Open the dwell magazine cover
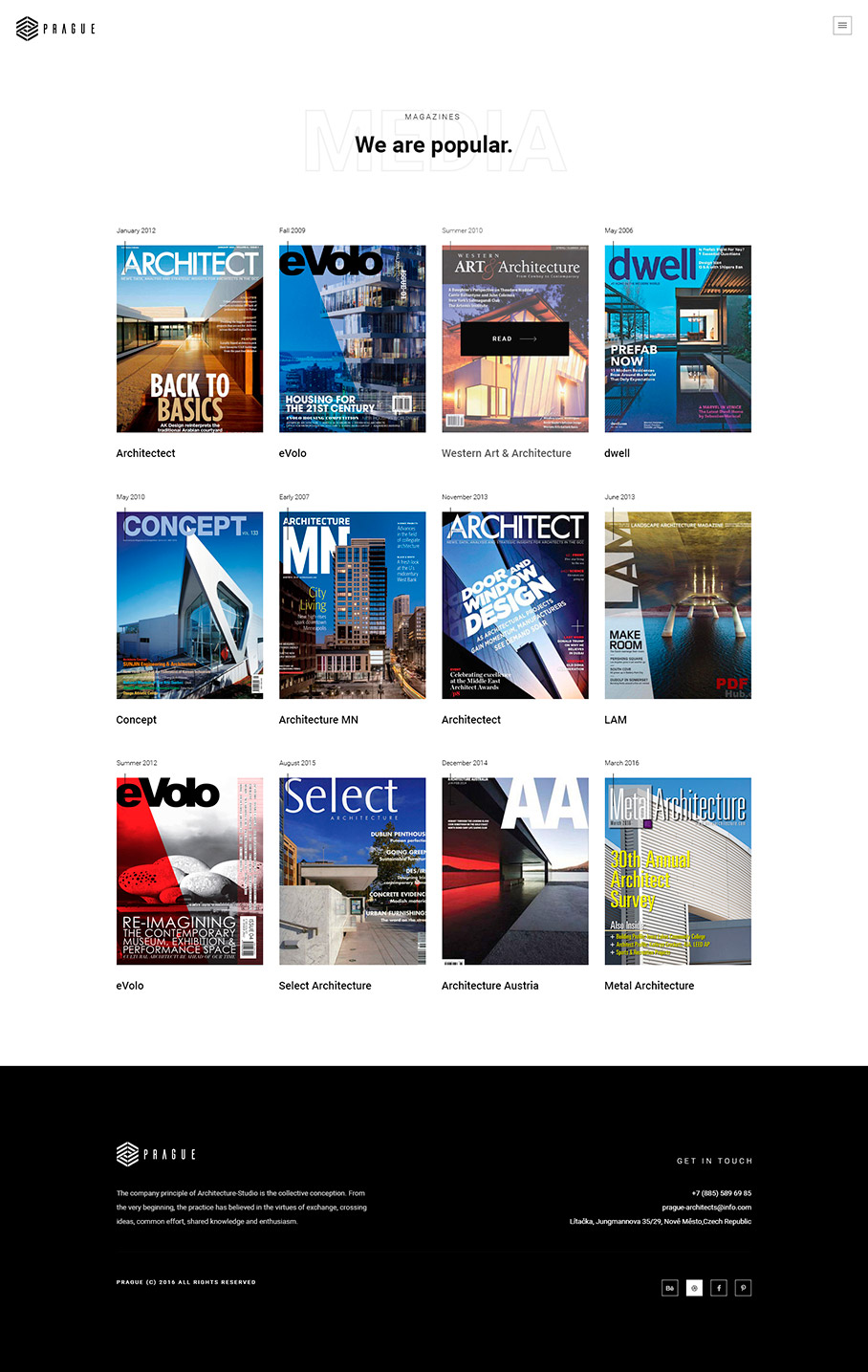868x1372 pixels. 677,338
